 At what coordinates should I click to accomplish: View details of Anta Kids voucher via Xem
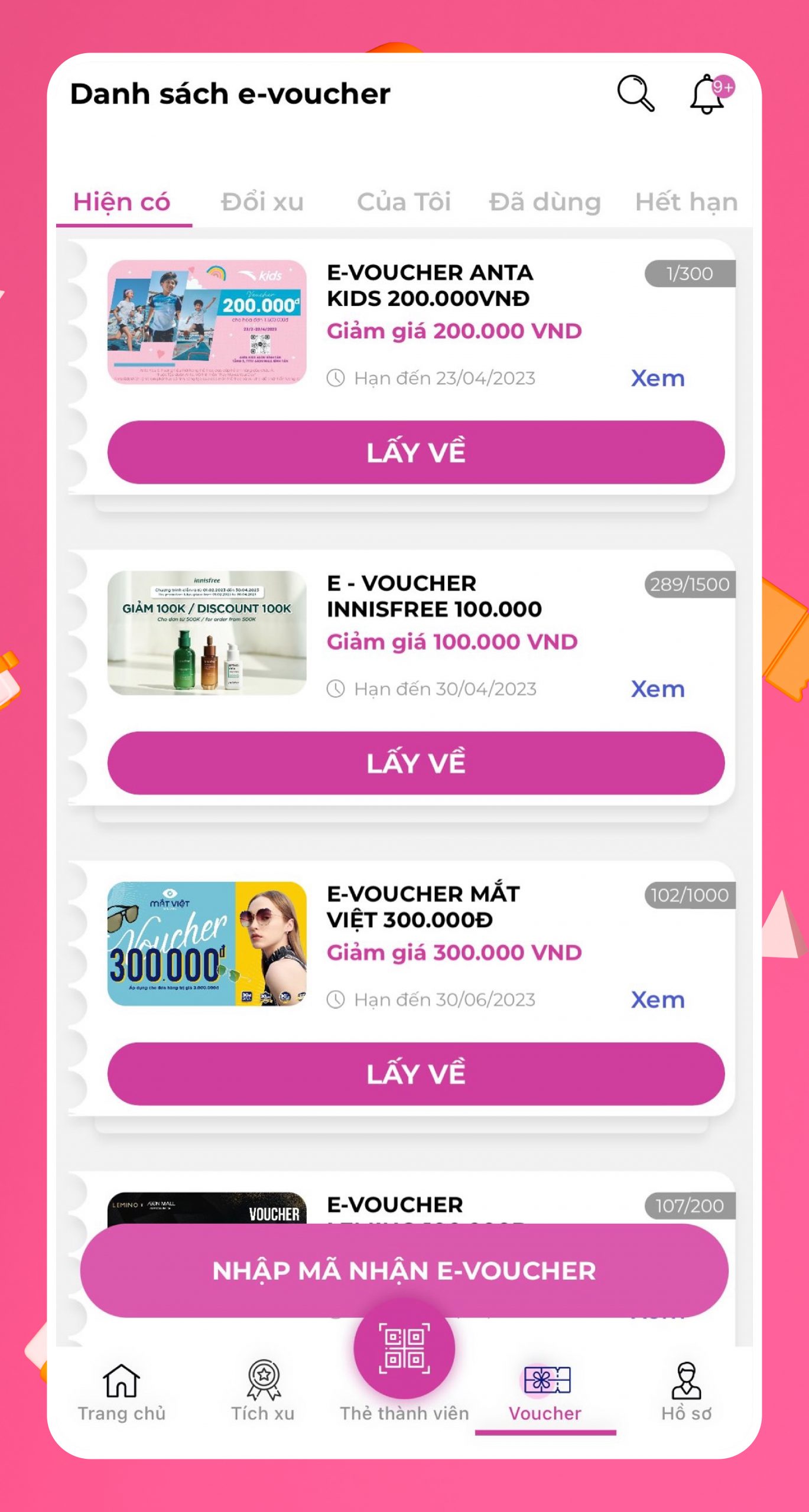[x=657, y=378]
